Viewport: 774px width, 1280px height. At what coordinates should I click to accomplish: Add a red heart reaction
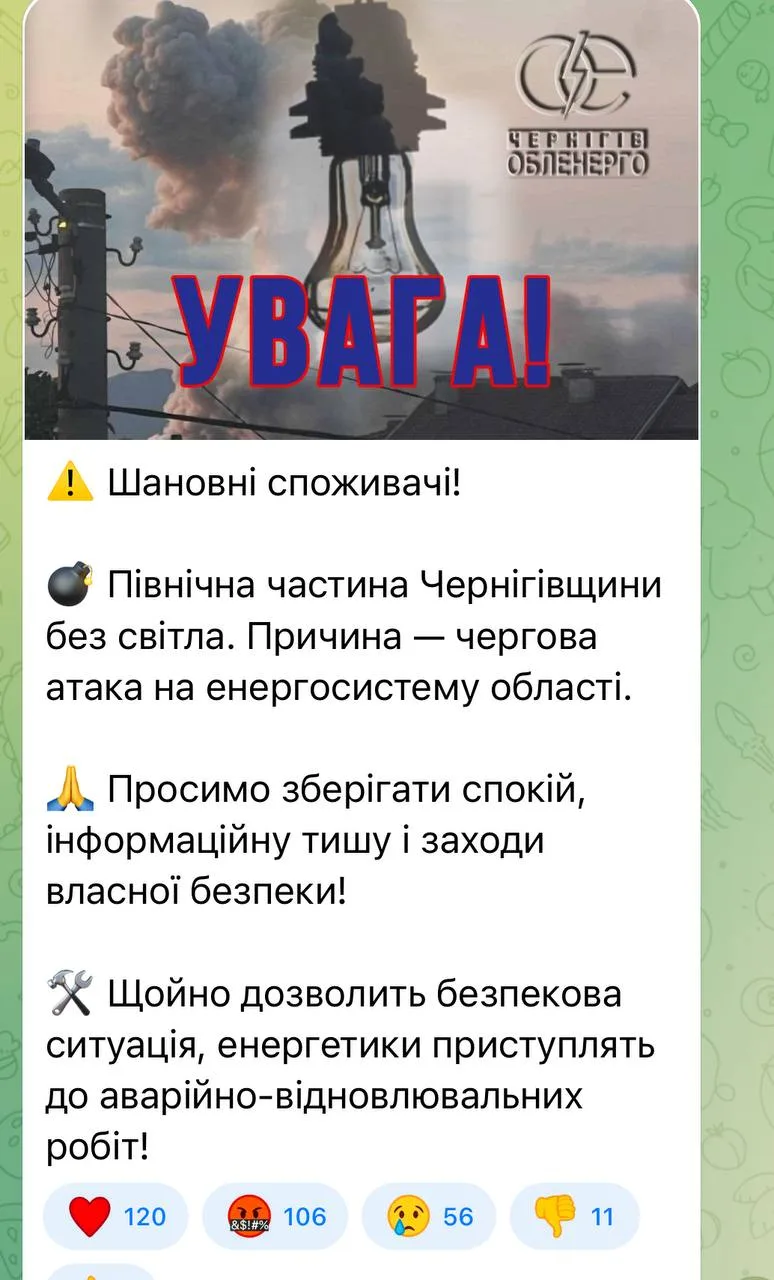tap(116, 1216)
